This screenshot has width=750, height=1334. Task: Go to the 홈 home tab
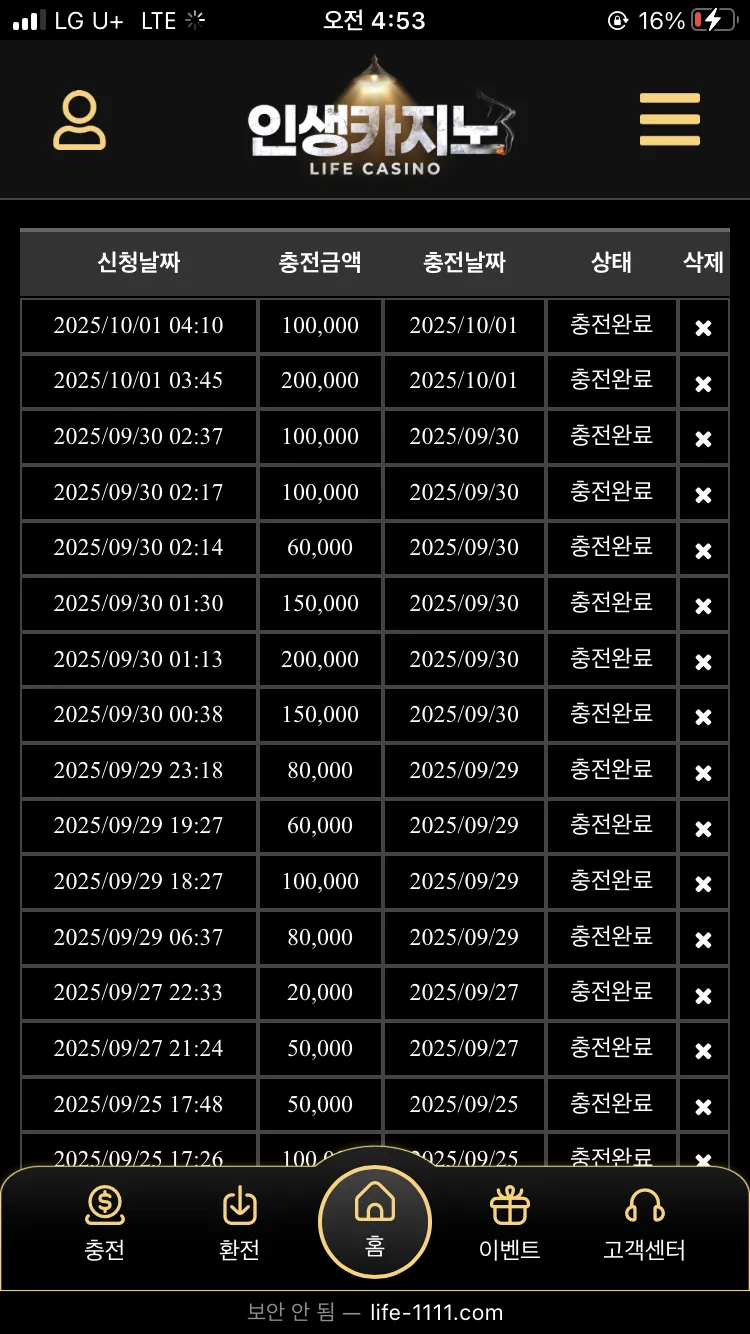pos(375,1221)
